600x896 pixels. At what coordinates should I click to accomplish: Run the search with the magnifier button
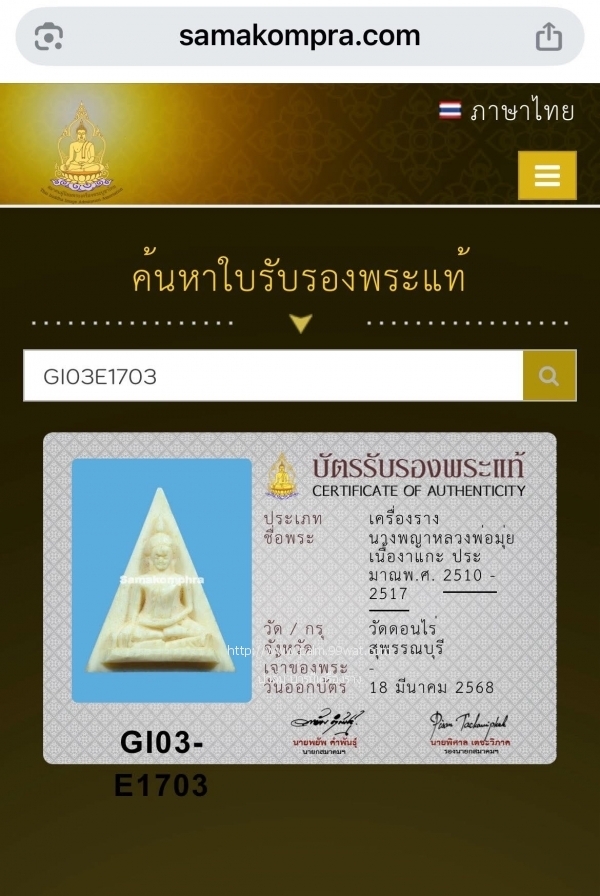[549, 376]
